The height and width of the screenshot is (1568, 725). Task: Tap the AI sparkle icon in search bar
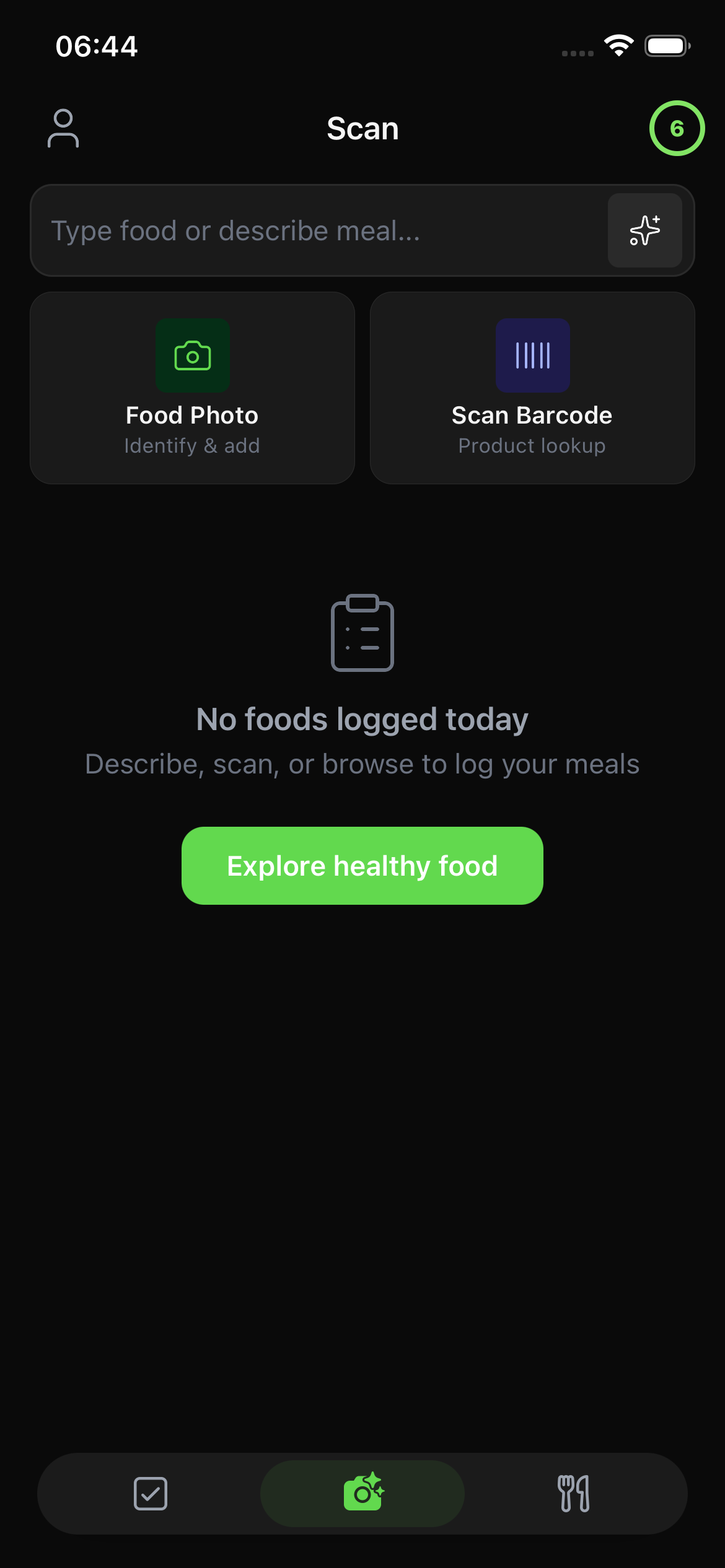[x=644, y=230]
